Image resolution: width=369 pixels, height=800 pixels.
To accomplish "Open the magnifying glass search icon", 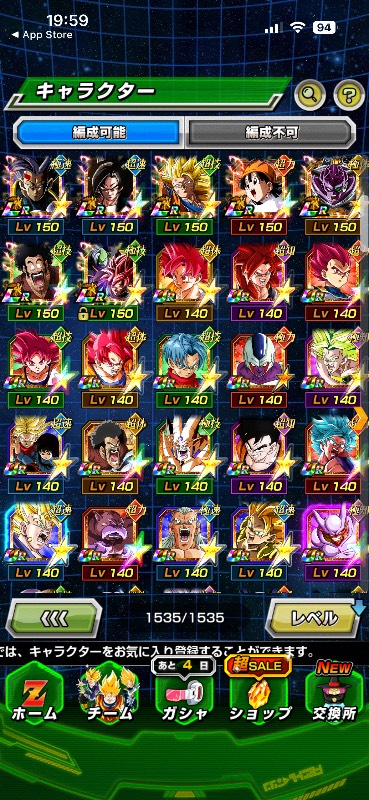I will [310, 93].
